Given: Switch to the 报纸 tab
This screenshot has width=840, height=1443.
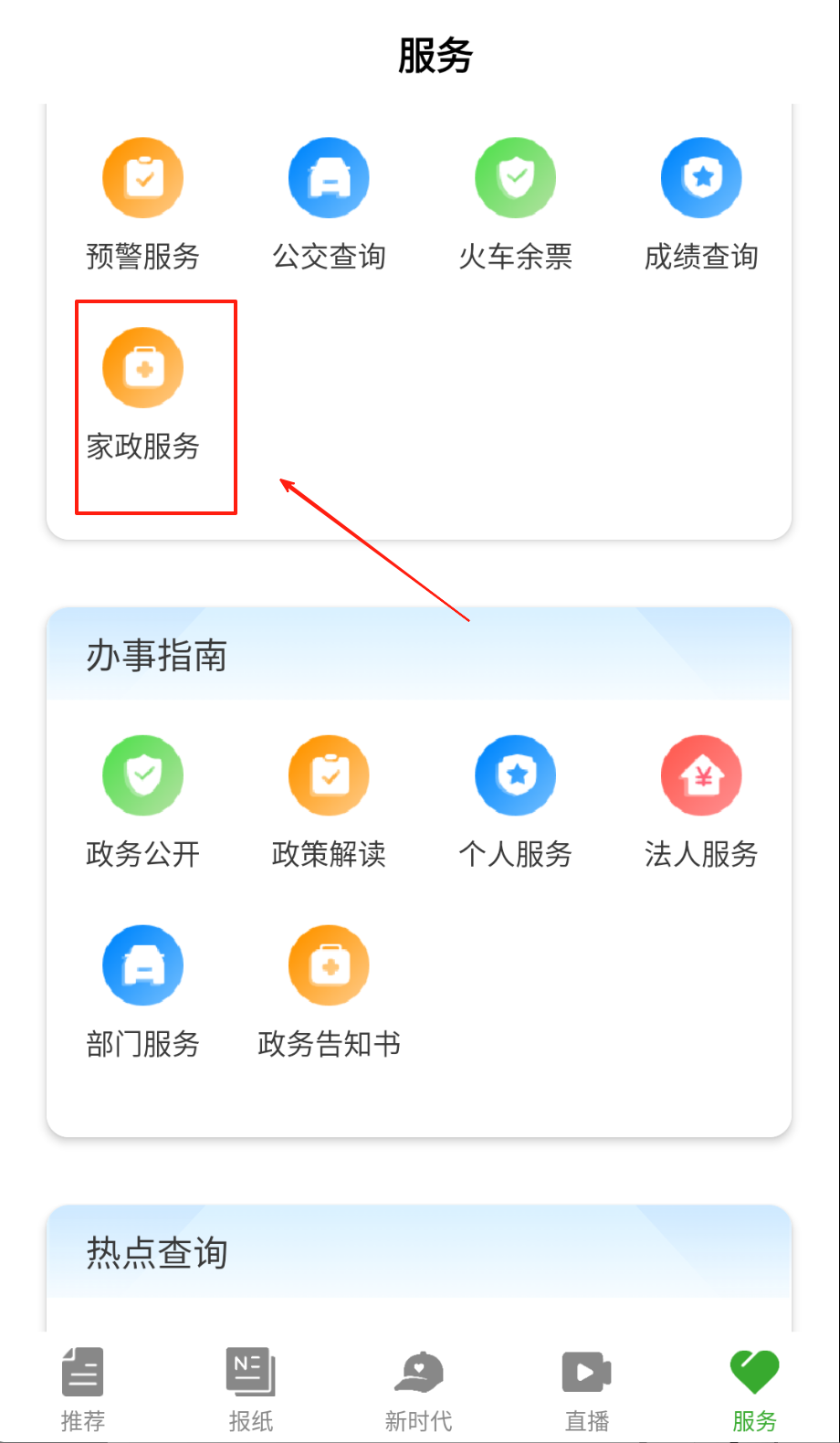Looking at the screenshot, I should 251,1388.
